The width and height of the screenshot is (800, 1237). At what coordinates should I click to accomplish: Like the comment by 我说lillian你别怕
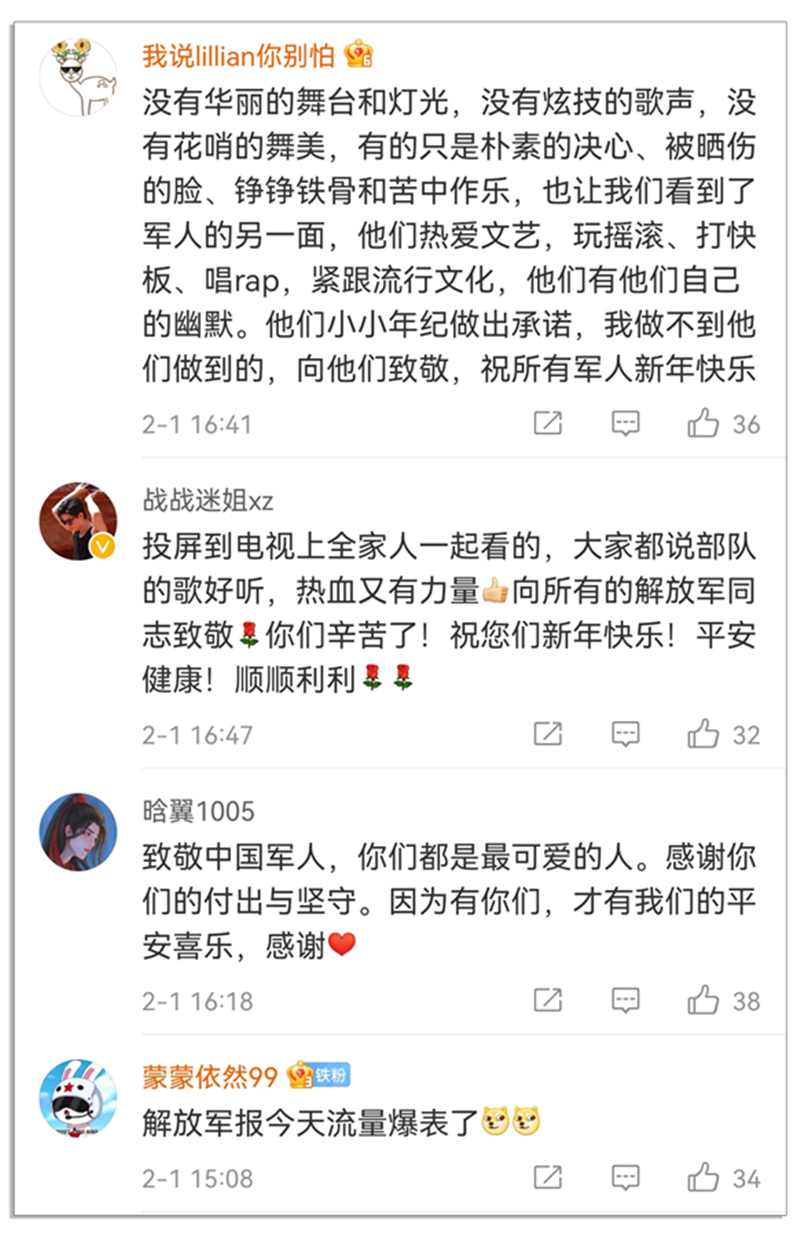[704, 424]
